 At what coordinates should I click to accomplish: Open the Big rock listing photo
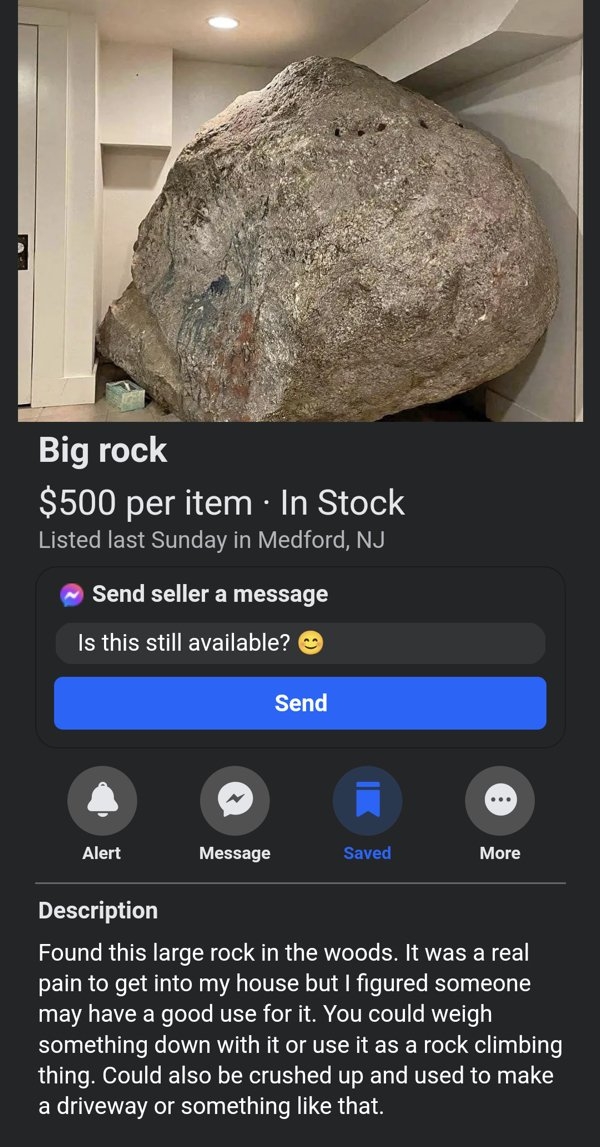click(300, 210)
